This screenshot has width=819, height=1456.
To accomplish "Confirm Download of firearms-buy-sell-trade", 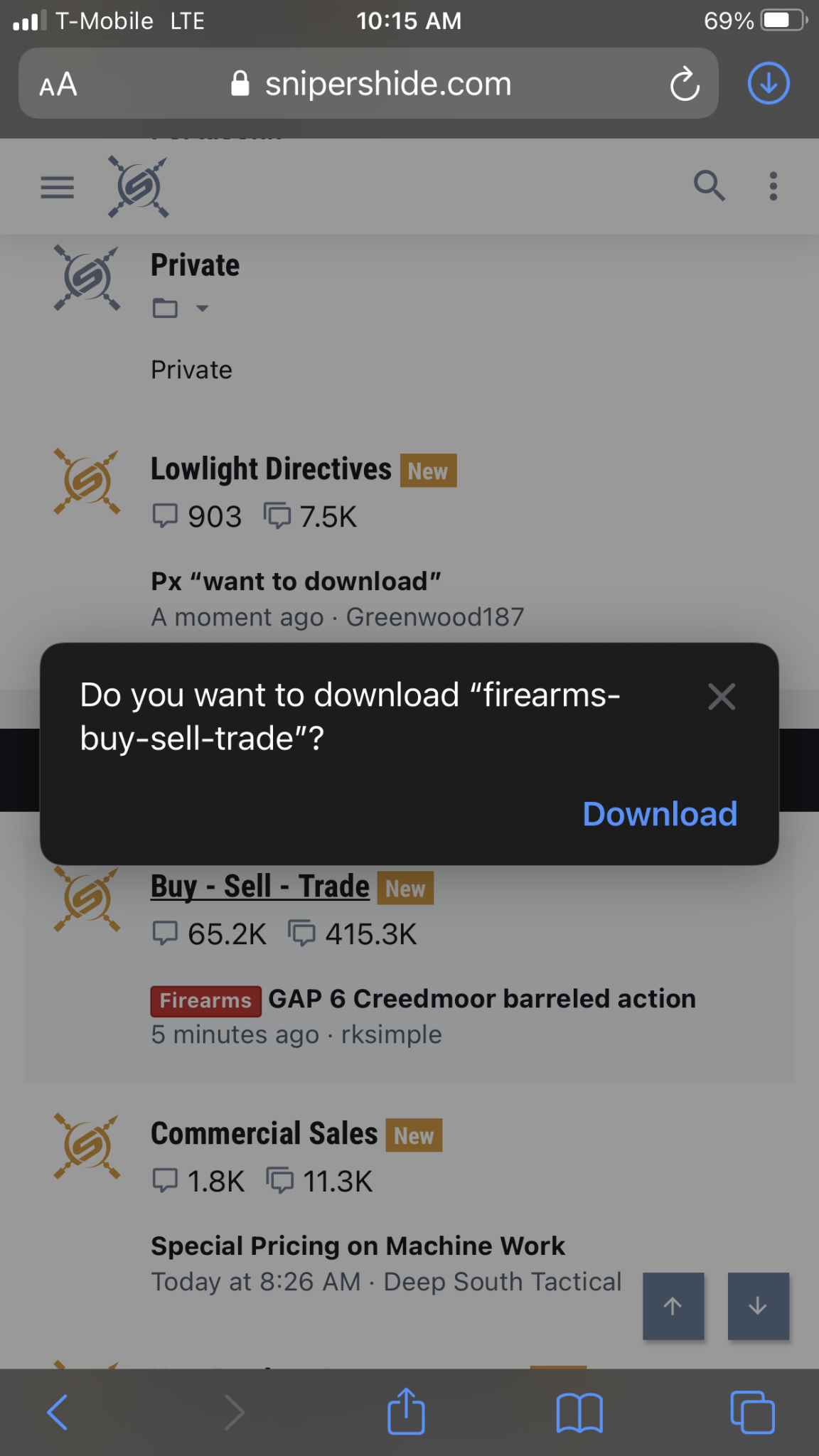I will pyautogui.click(x=660, y=814).
